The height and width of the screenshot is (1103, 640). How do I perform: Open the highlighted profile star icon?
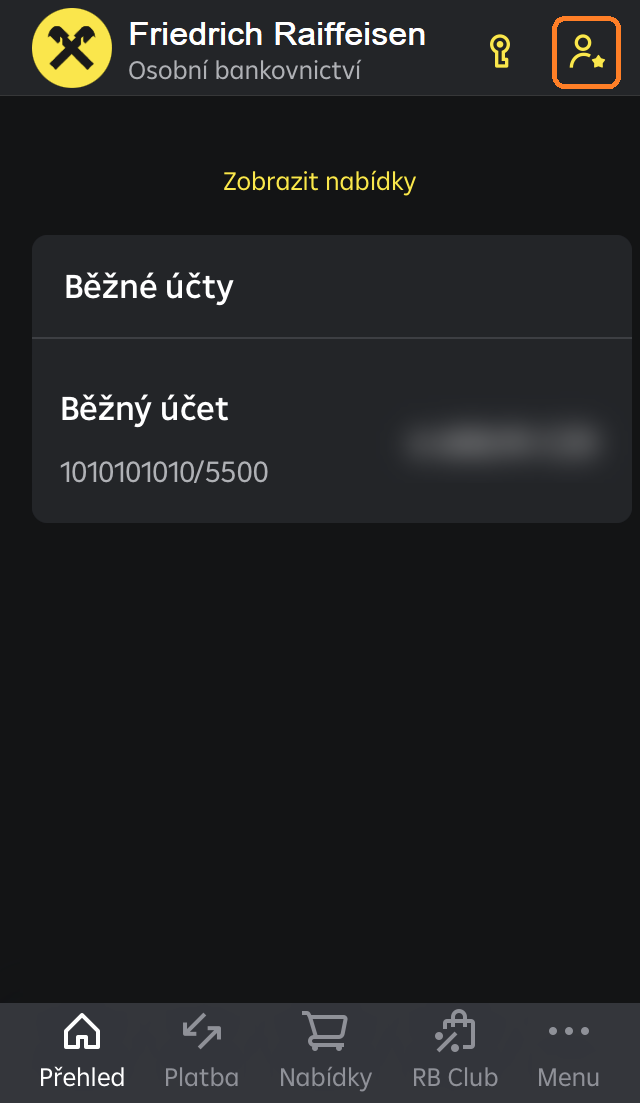(587, 53)
